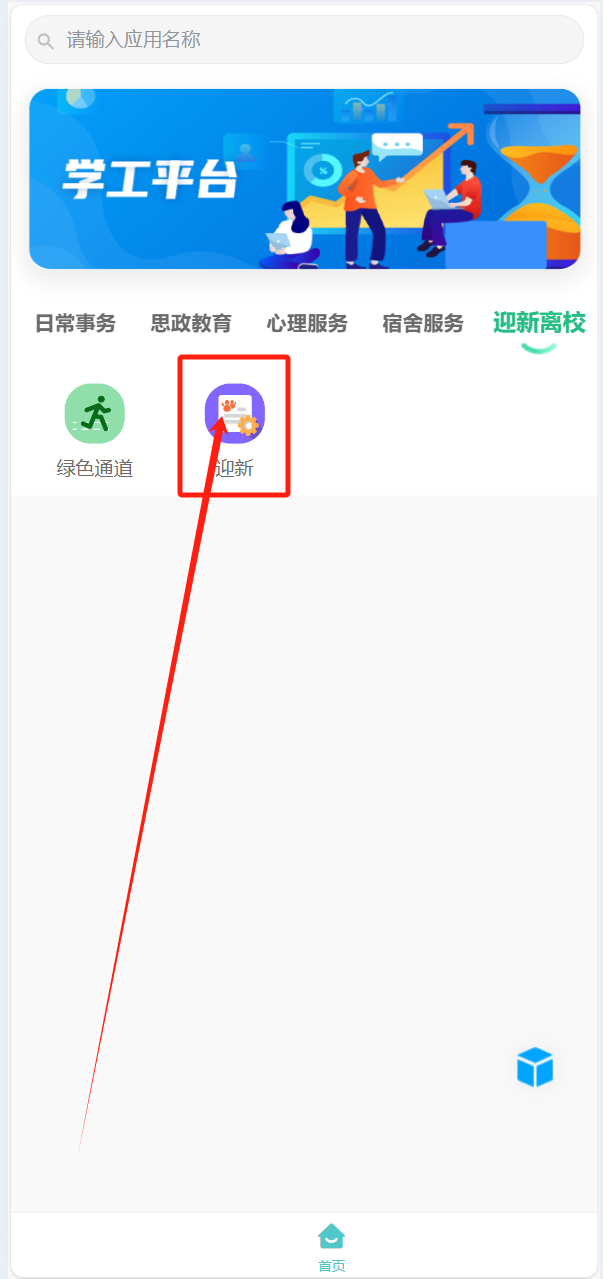603x1279 pixels.
Task: Go to the 心理服务 tab
Action: pos(307,324)
